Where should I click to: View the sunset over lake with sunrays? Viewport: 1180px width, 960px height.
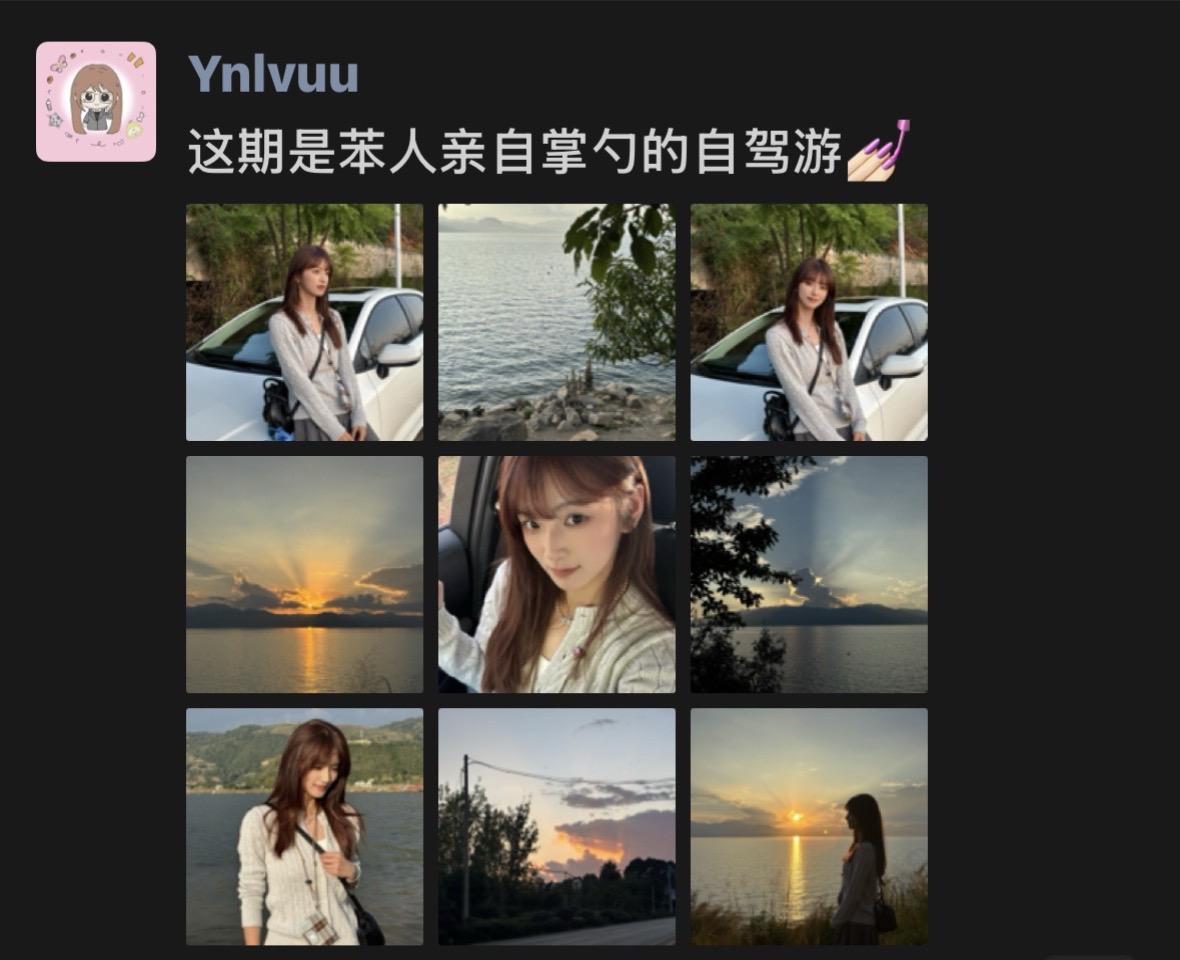[x=304, y=574]
